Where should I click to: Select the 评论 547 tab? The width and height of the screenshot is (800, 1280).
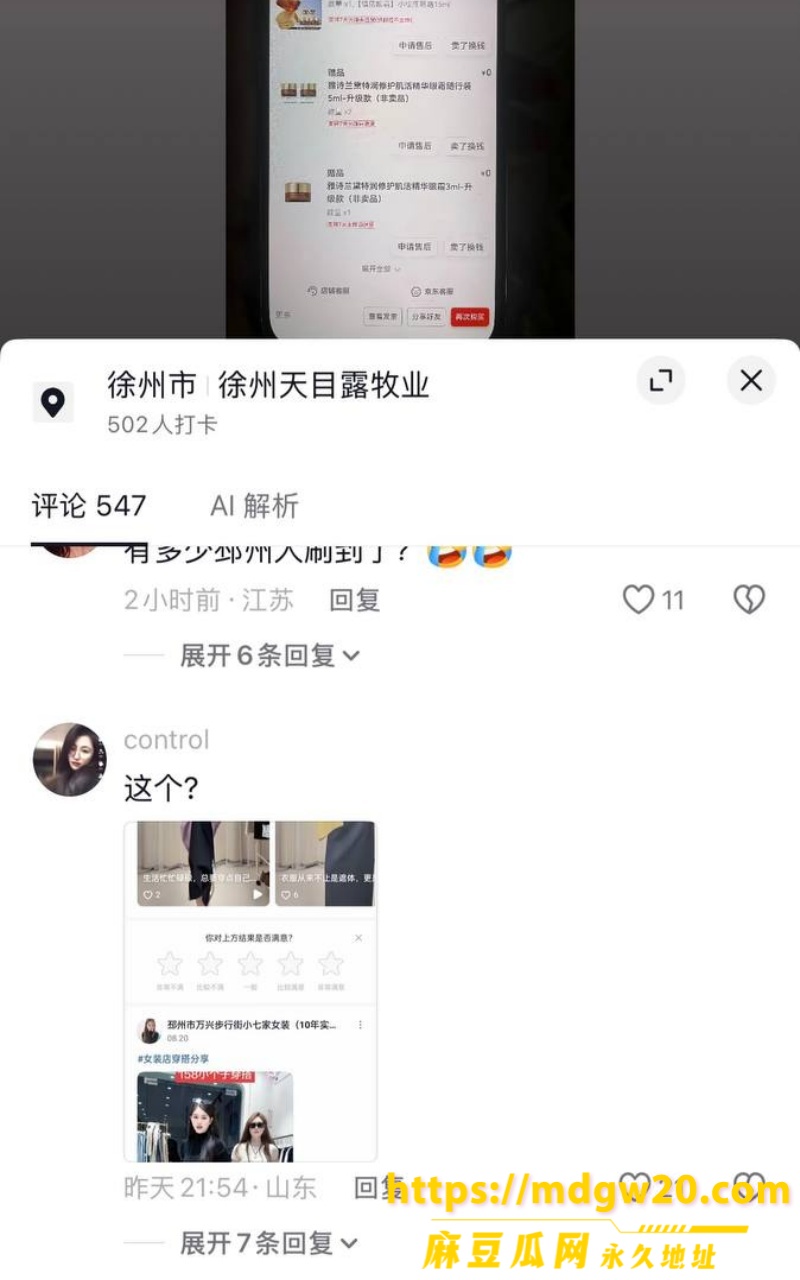[89, 506]
